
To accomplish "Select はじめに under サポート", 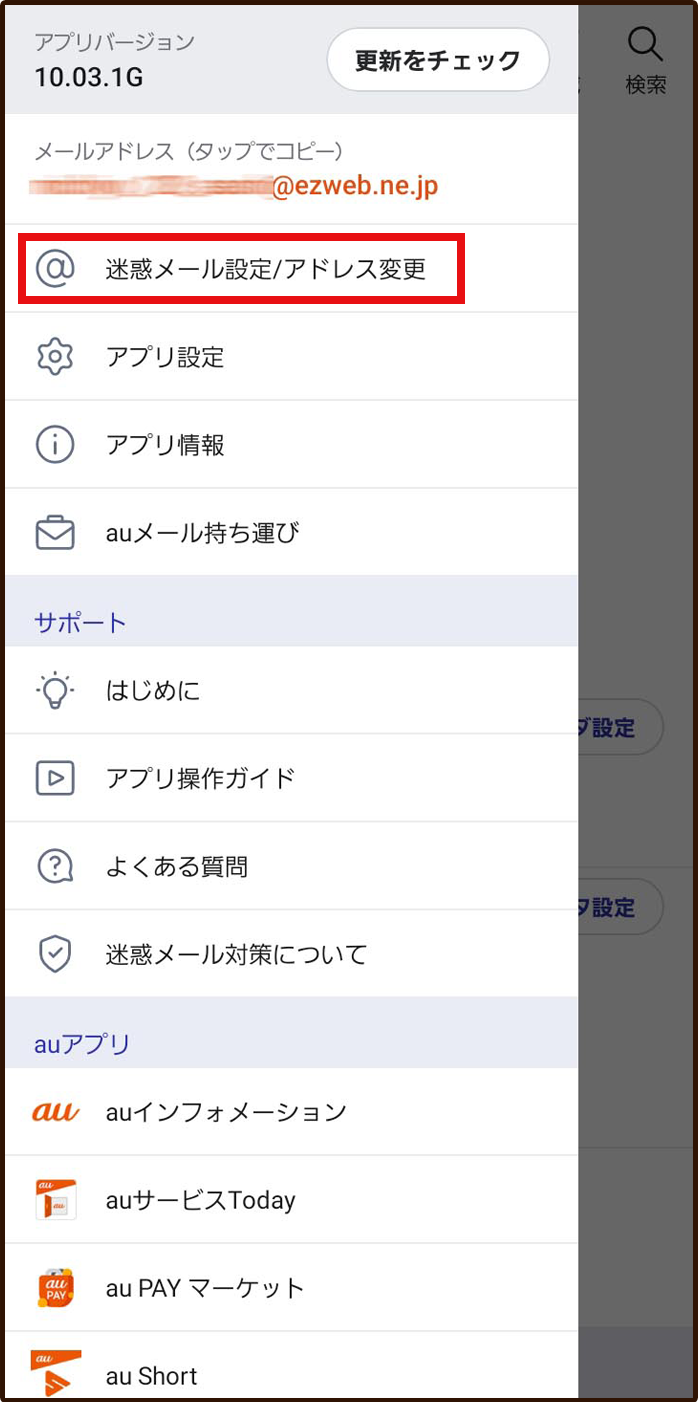I will 291,690.
